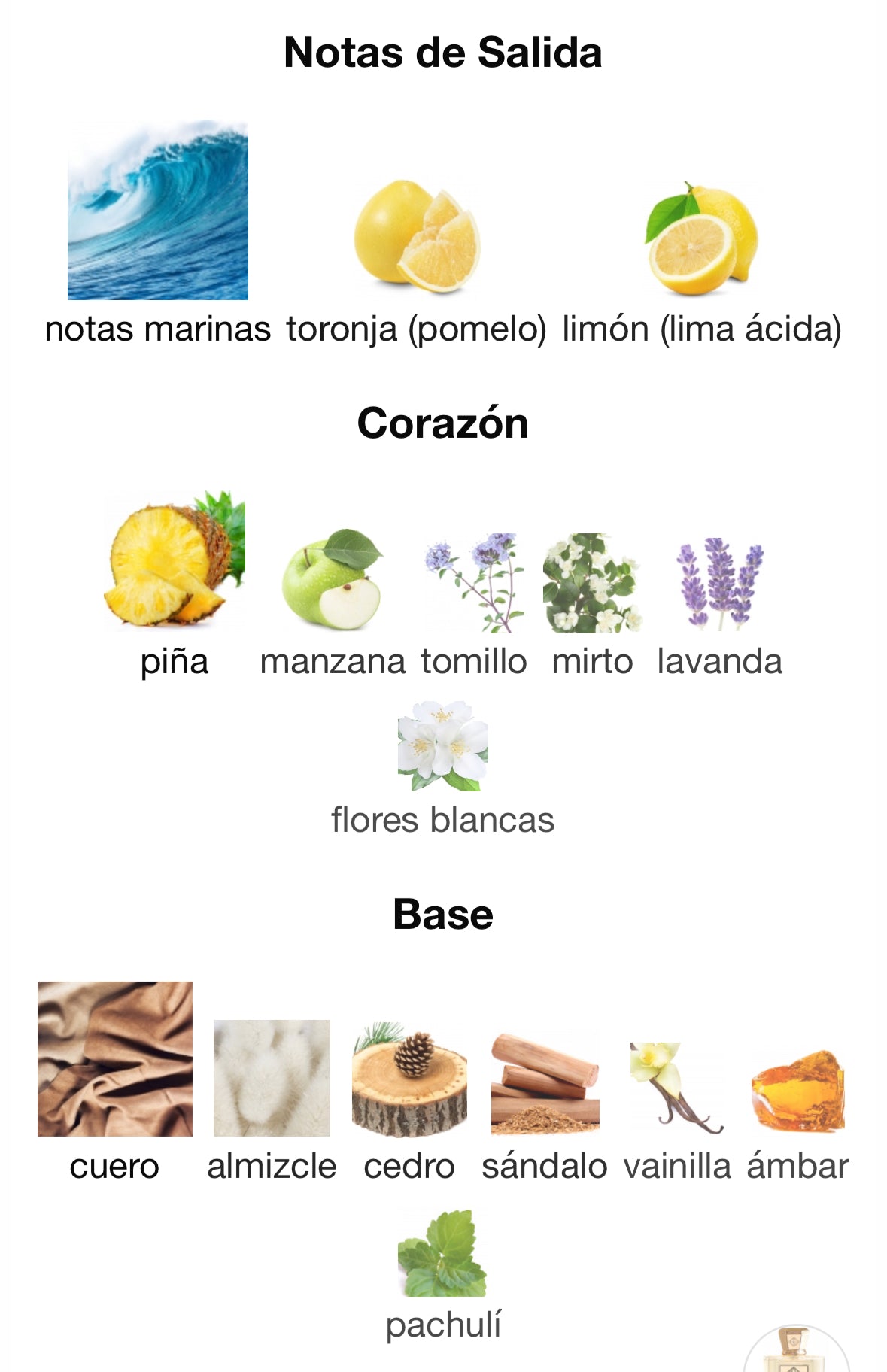This screenshot has height=1372, width=887.
Task: Open the cedro base note
Action: [x=409, y=1079]
